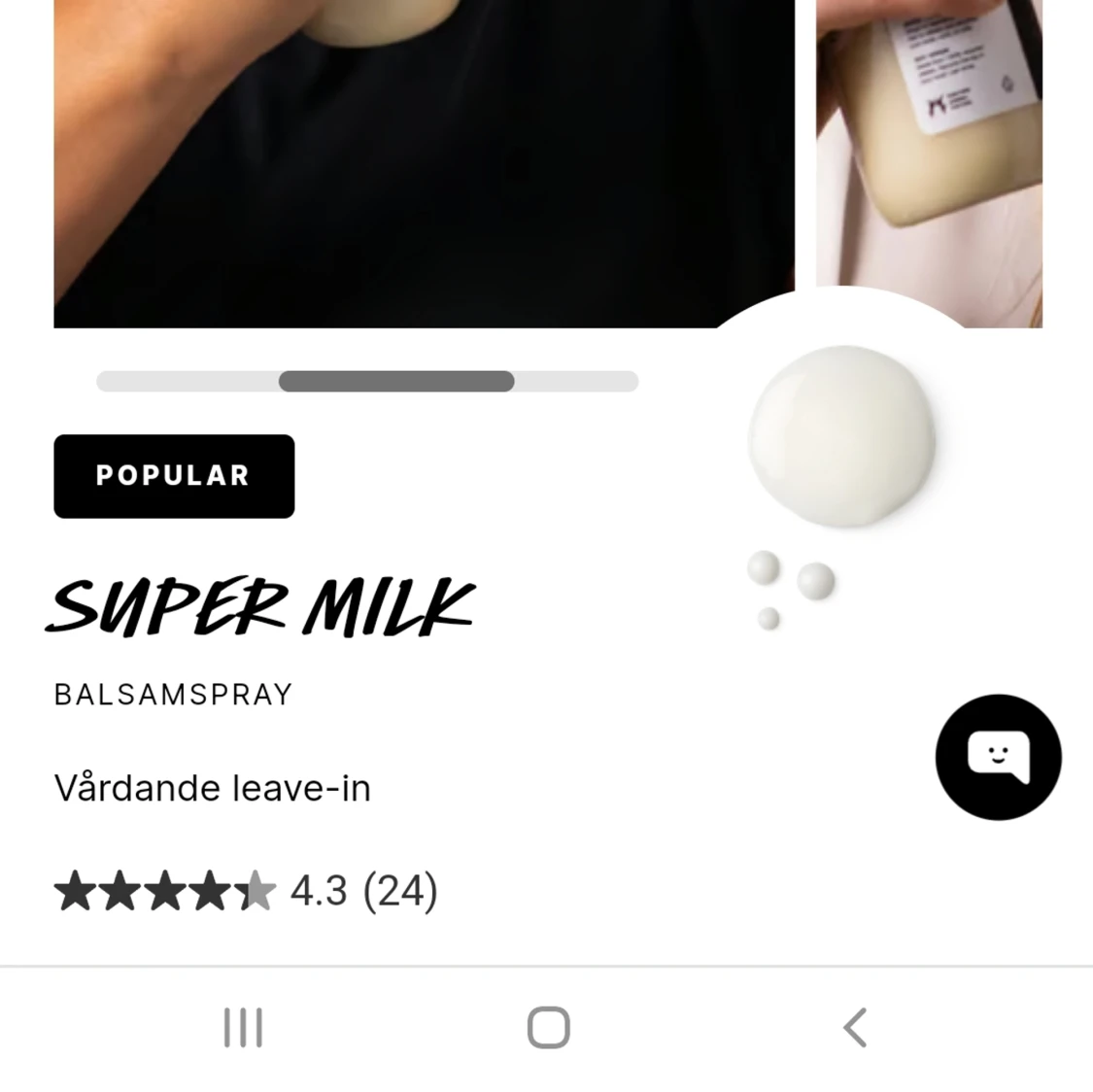Go back with the system back button
The image size is (1093, 1092).
(854, 1028)
